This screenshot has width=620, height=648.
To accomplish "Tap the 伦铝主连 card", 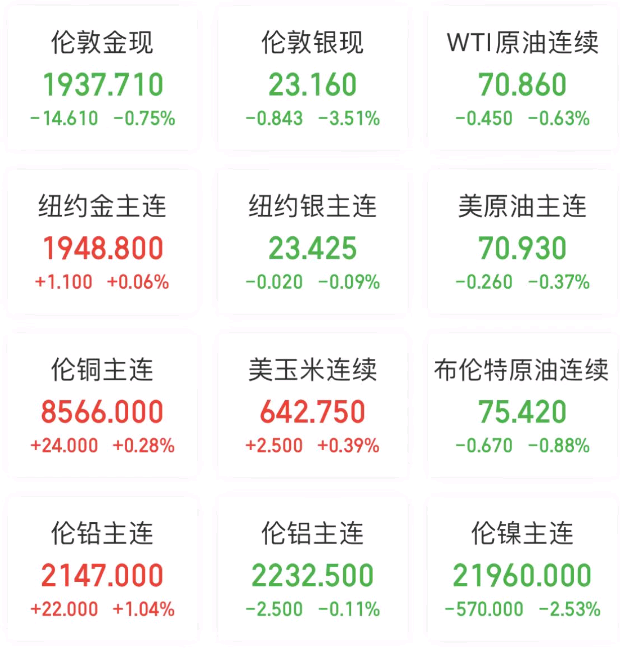I will click(312, 573).
